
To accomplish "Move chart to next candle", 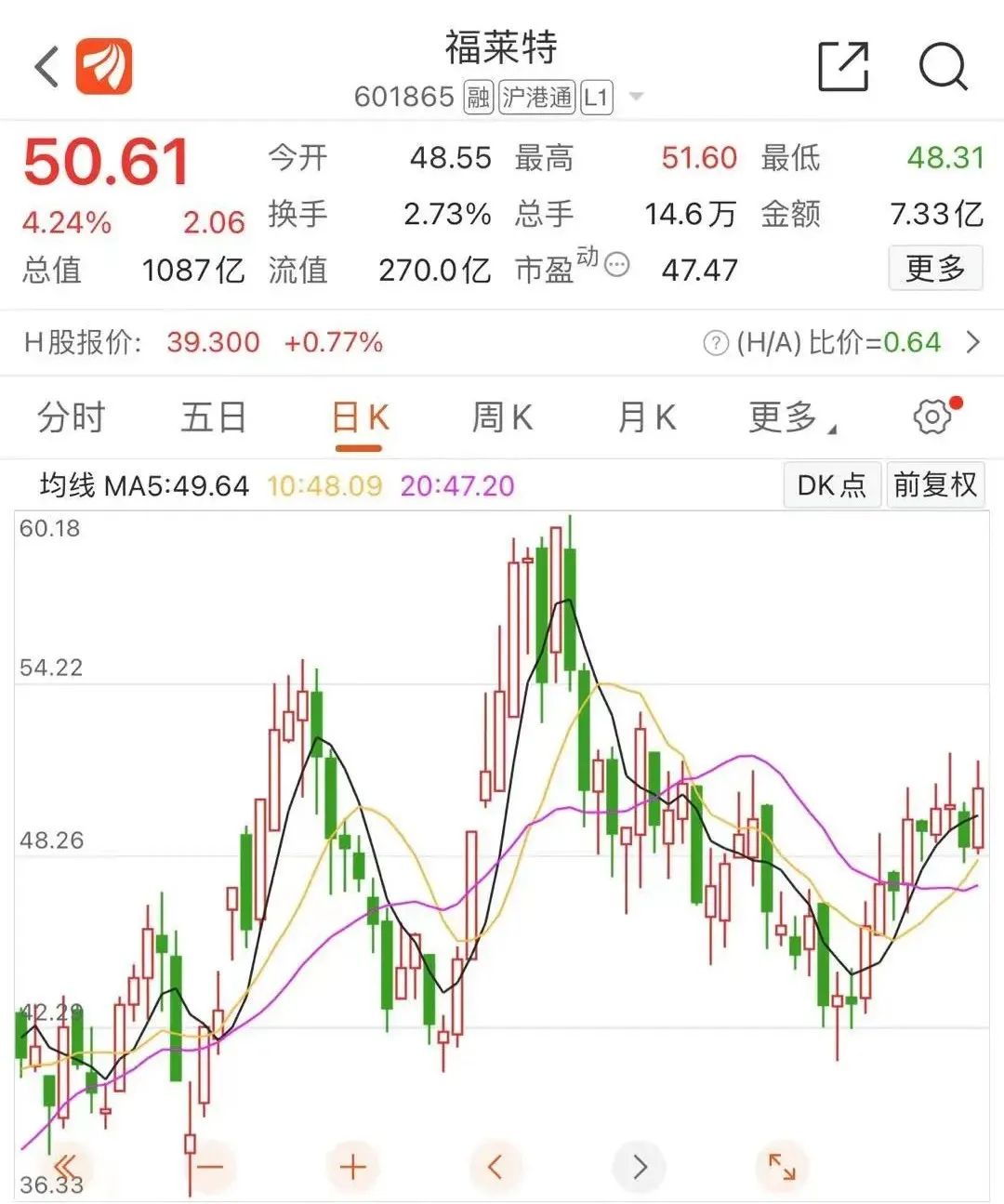I will (x=640, y=1167).
